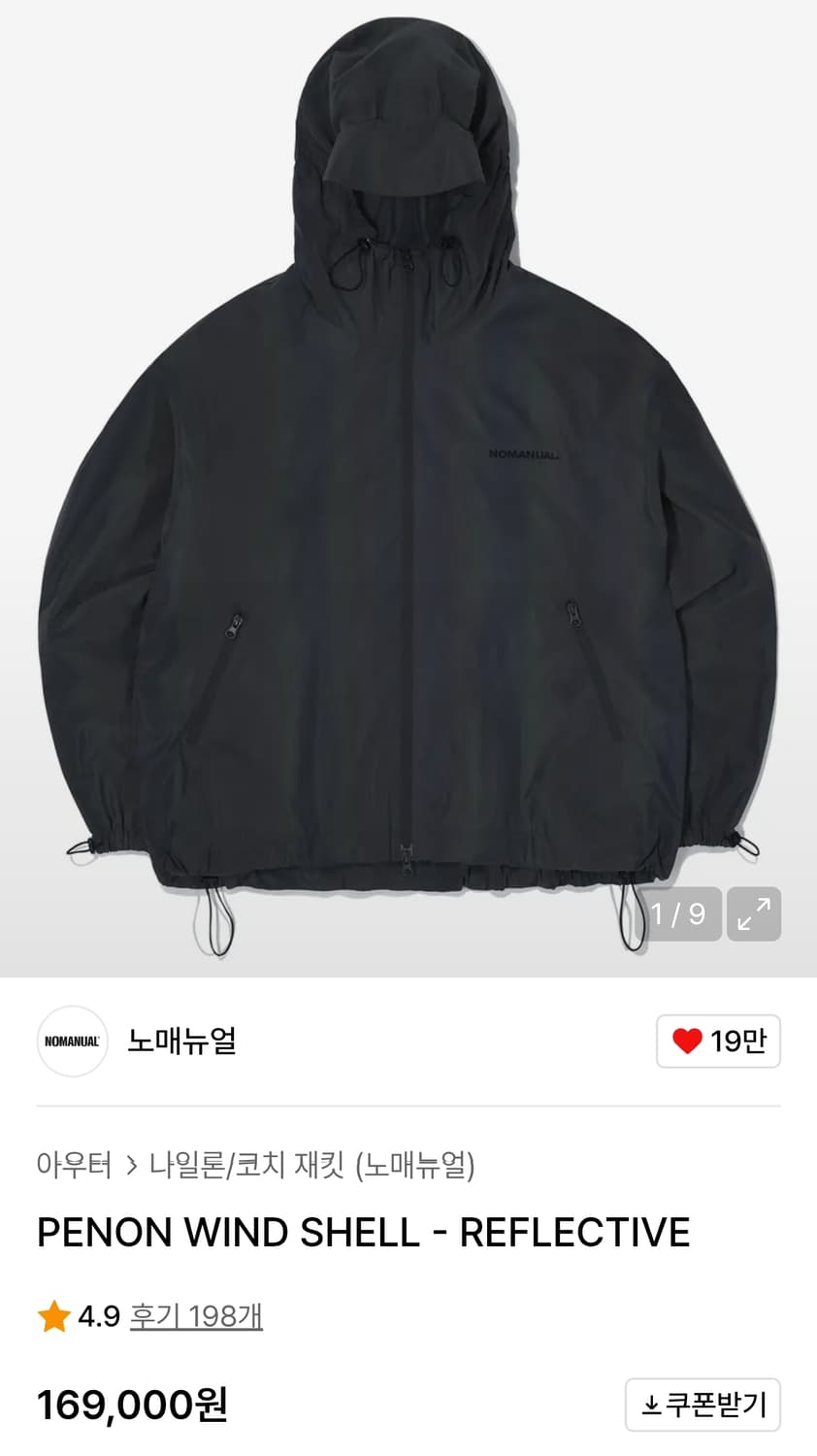The image size is (817, 1456).
Task: Click the 19만 likes count button
Action: point(718,1041)
